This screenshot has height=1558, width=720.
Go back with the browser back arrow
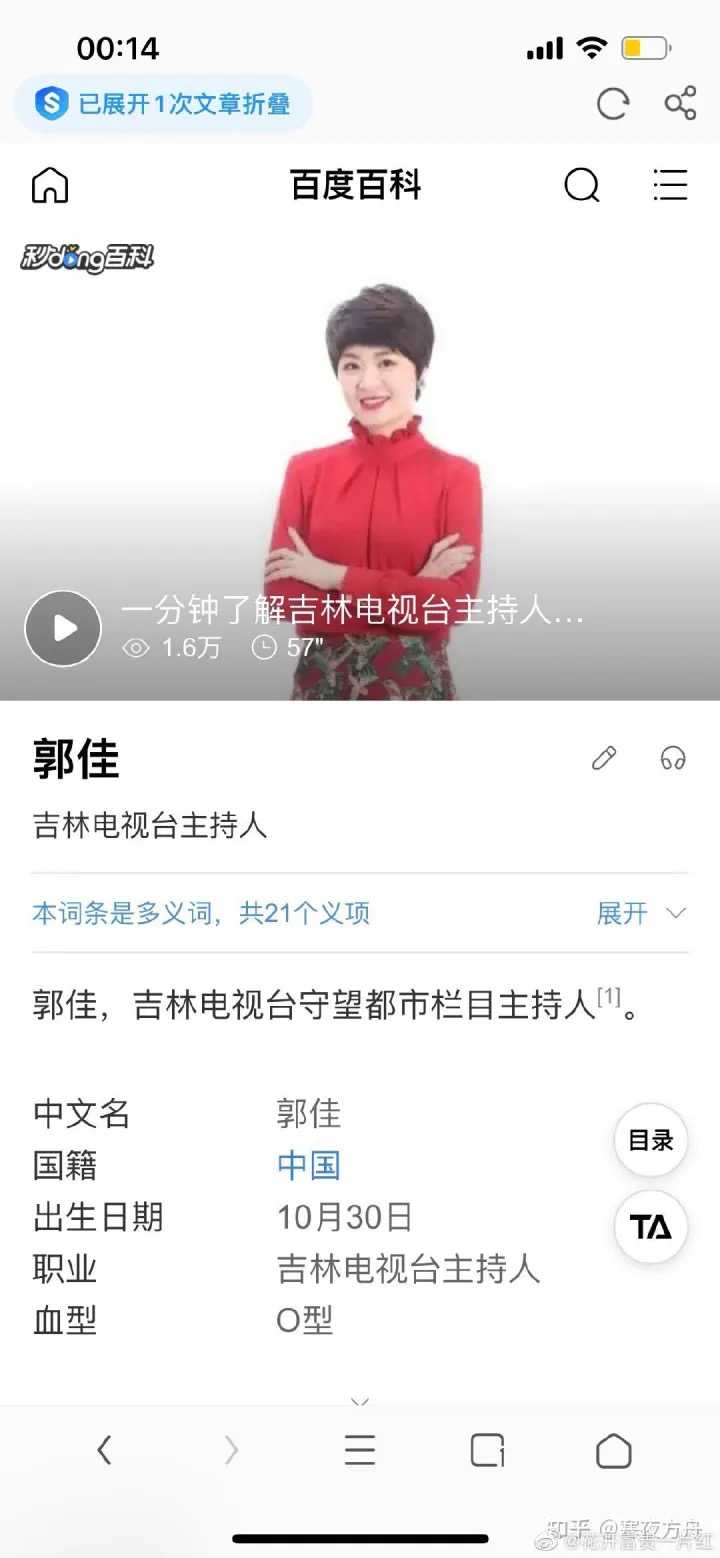click(104, 1449)
